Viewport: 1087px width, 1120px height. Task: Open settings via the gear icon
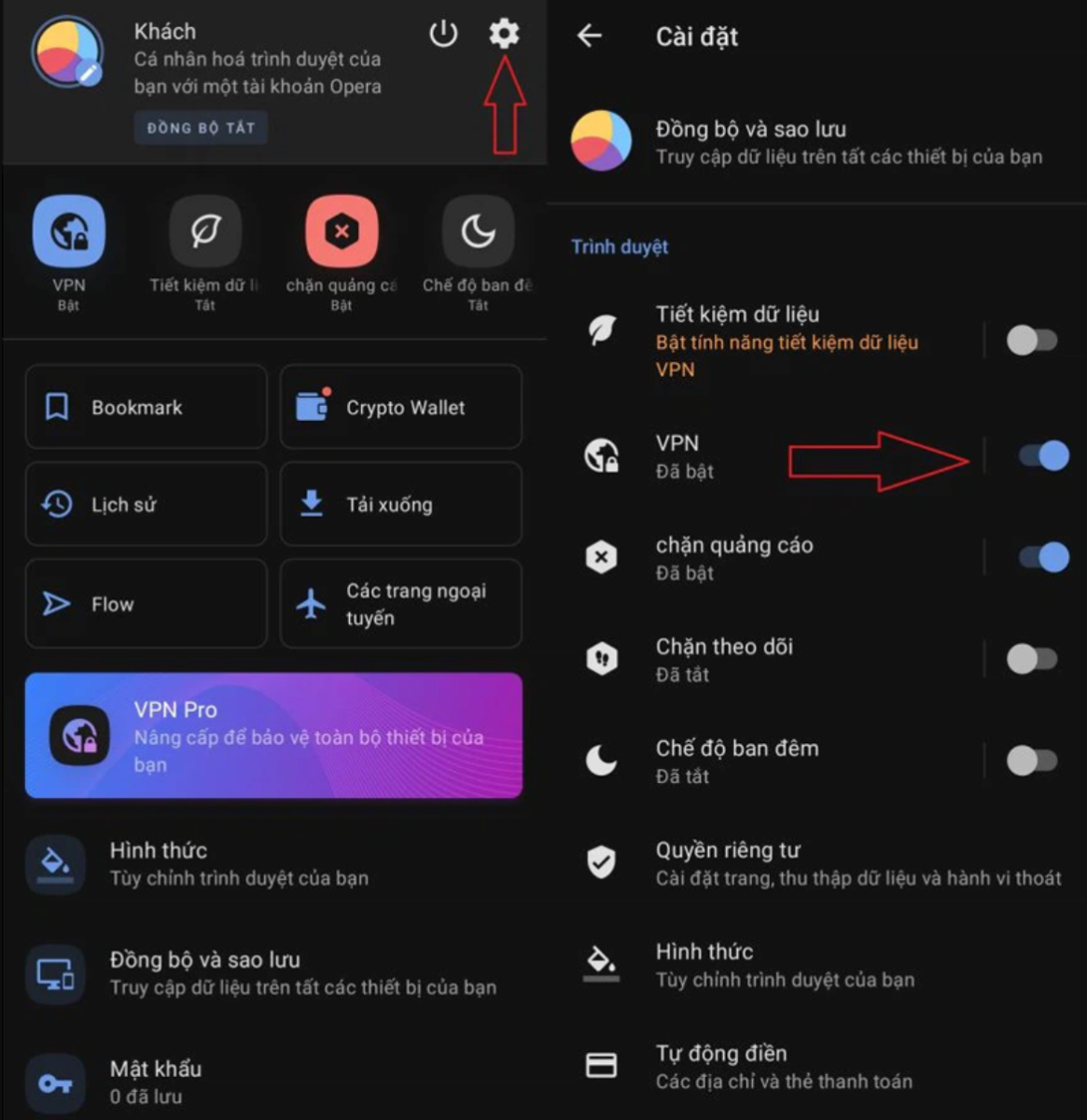[x=504, y=35]
